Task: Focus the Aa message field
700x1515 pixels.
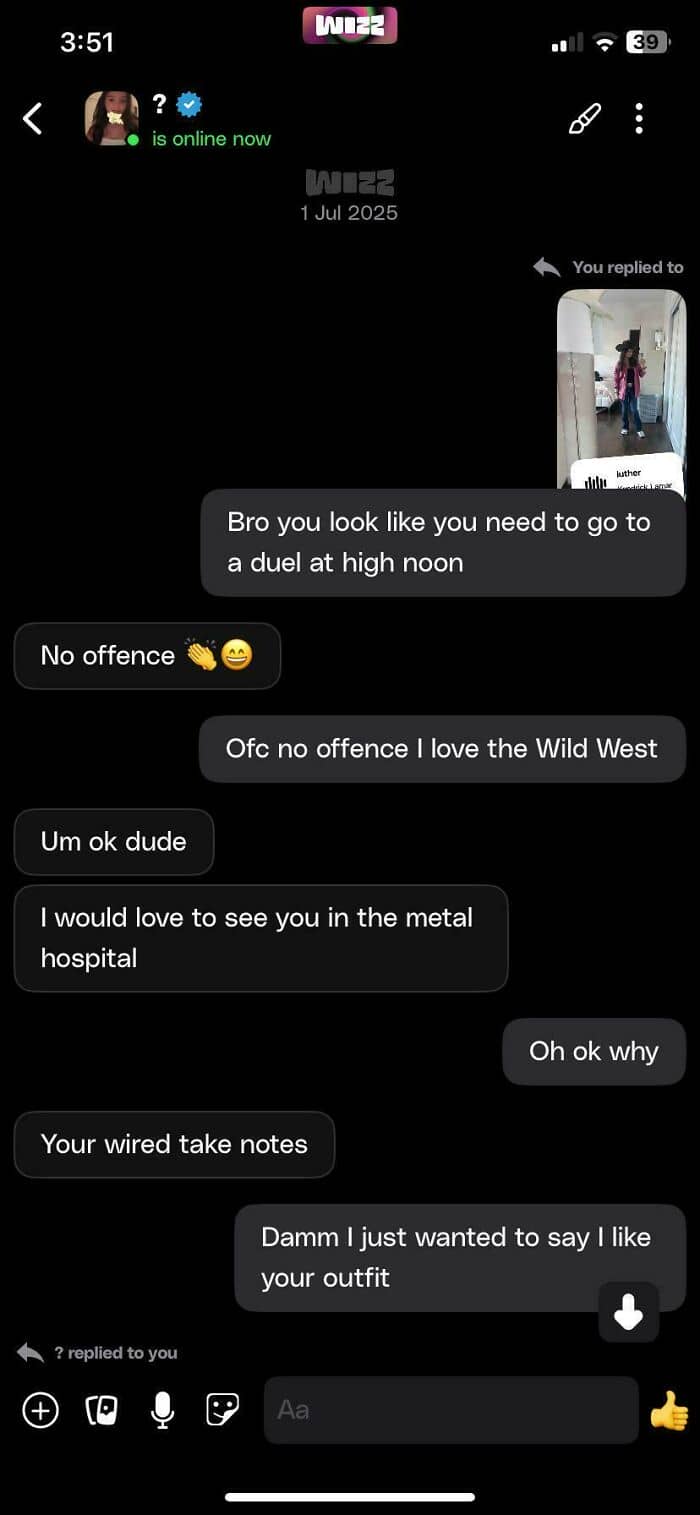Action: tap(450, 1410)
